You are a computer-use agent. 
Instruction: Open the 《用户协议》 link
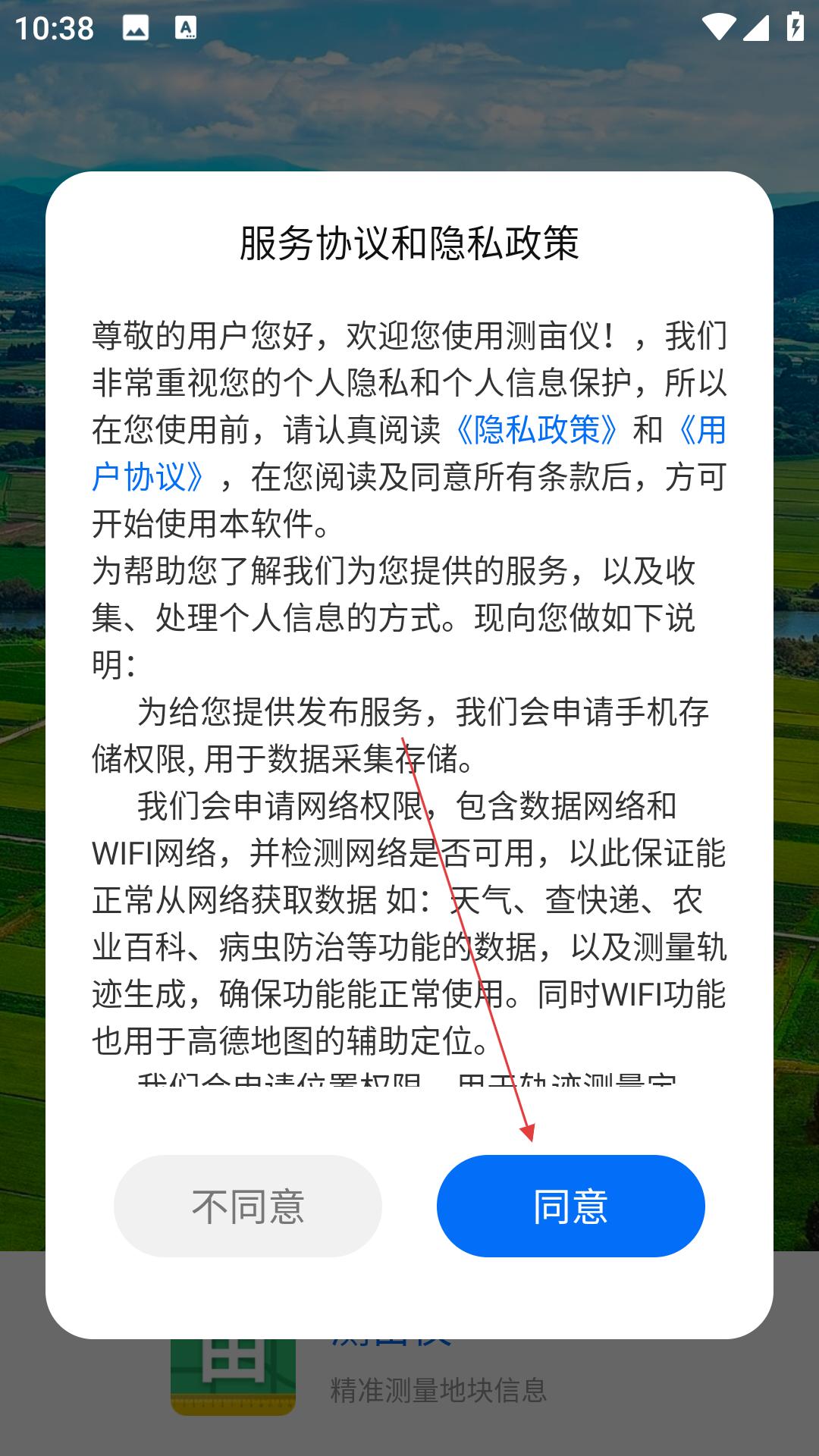tap(148, 477)
